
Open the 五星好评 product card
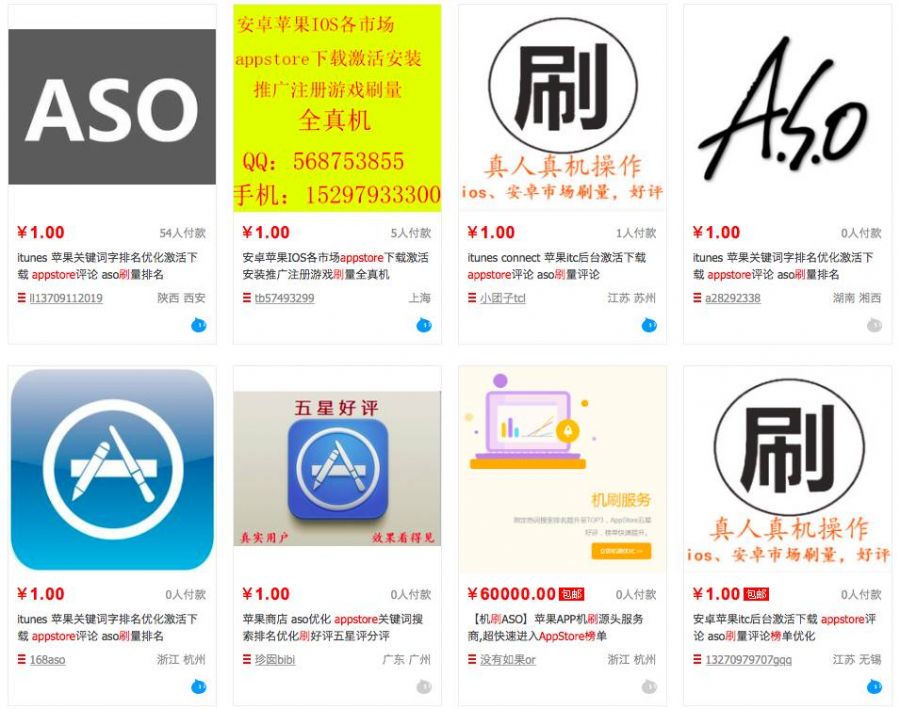click(x=337, y=469)
